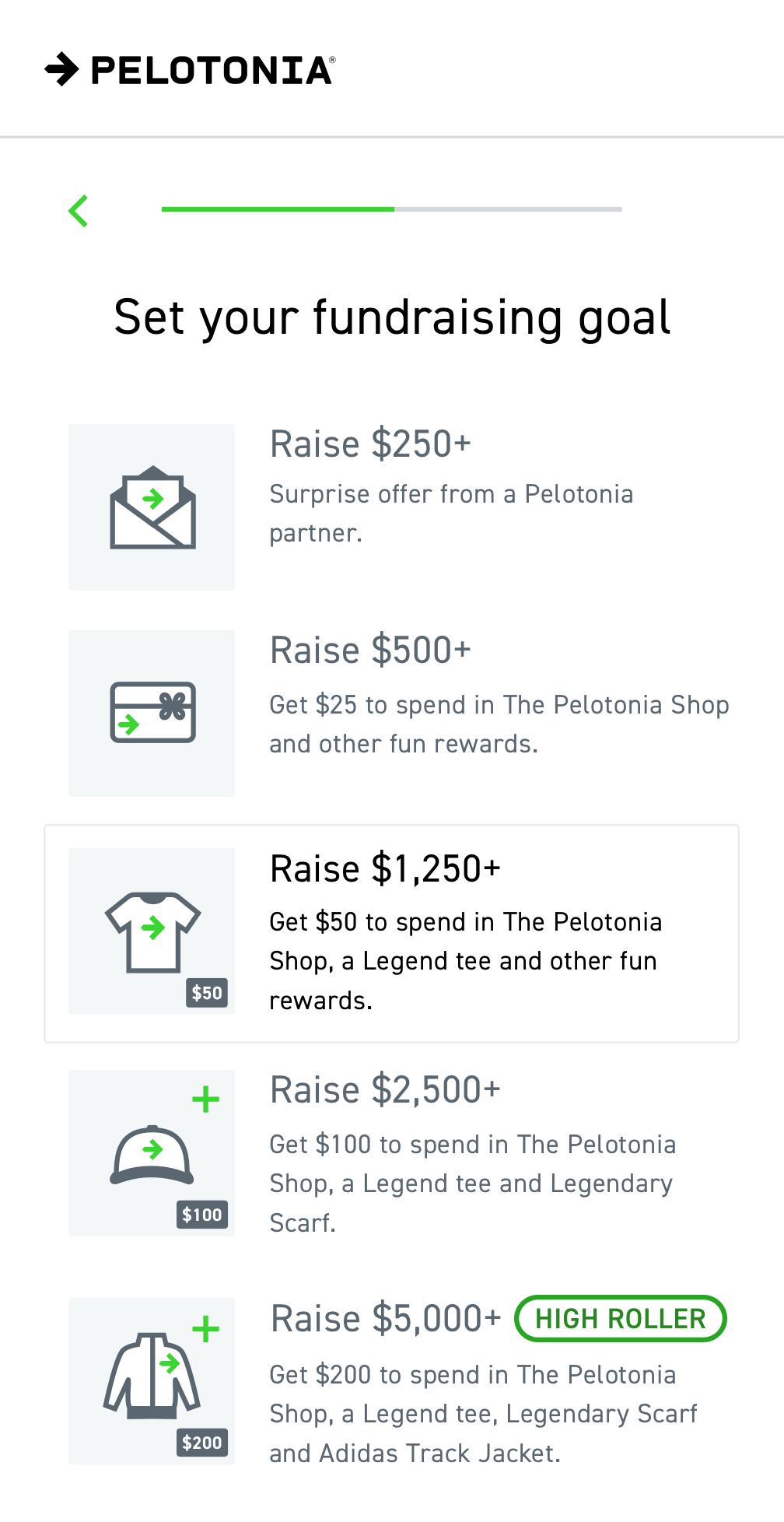Screen dimensions: 784x1522
Task: Select the Legend tee shirt icon
Action: [152, 931]
